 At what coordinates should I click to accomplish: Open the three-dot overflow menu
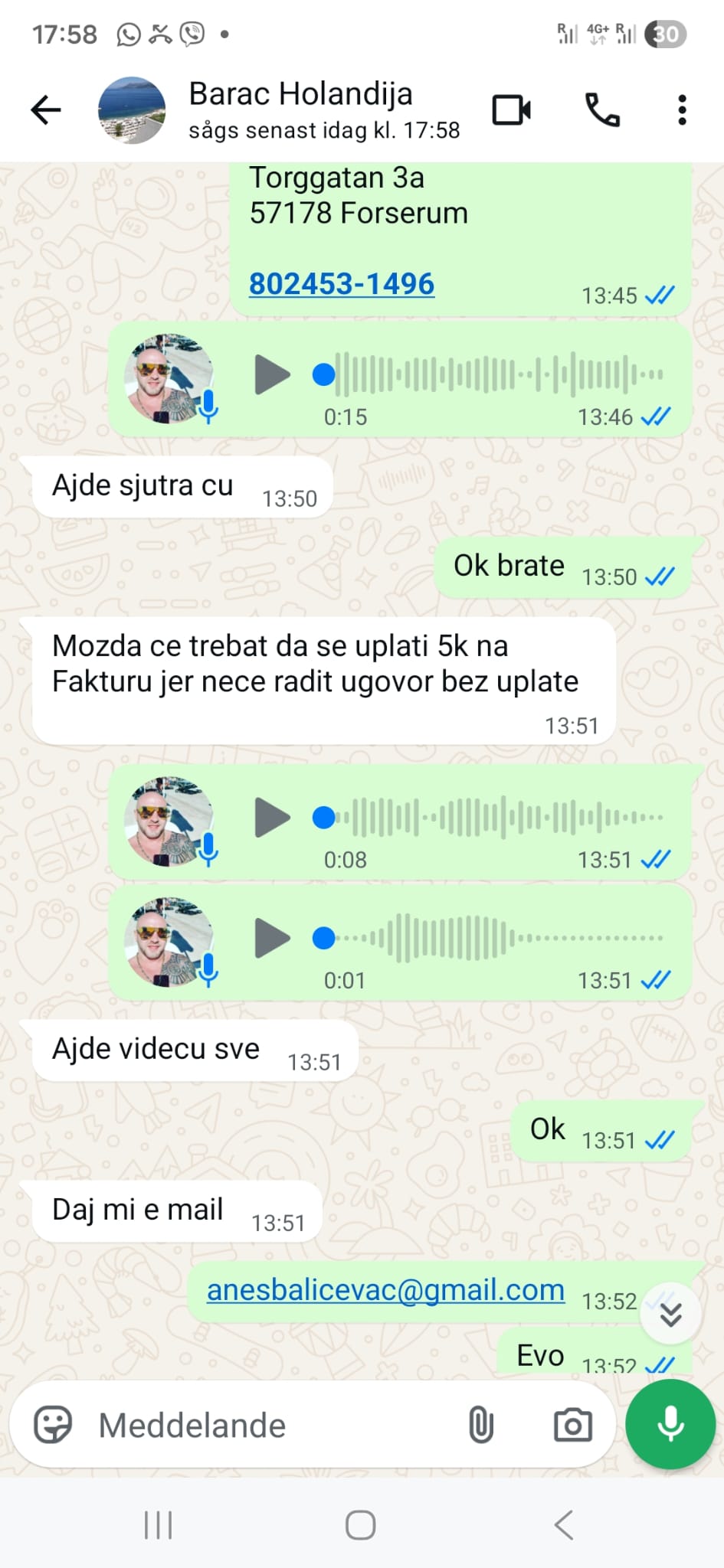(x=682, y=110)
